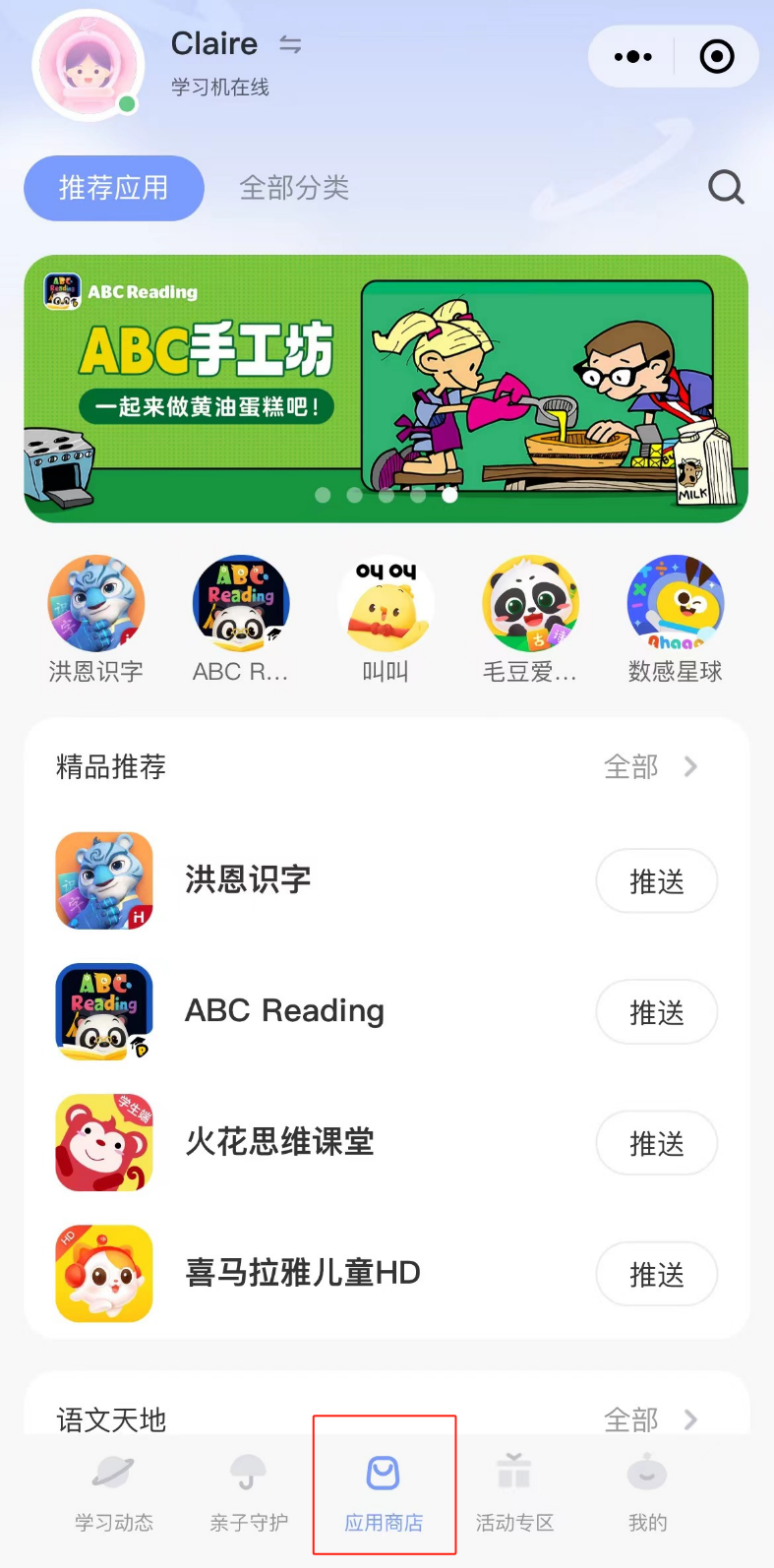Close the mini program via the circle icon
Image resolution: width=774 pixels, height=1568 pixels.
[x=717, y=57]
